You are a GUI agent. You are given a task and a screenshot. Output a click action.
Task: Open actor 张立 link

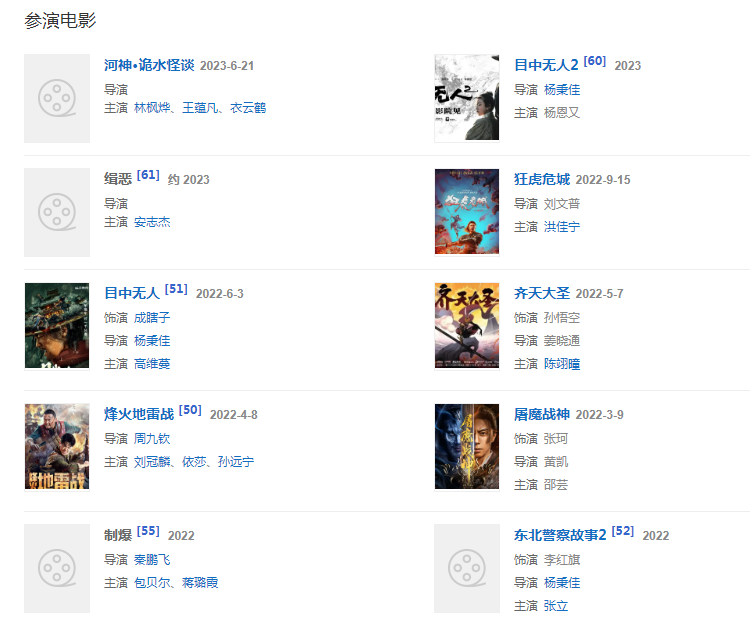click(555, 605)
